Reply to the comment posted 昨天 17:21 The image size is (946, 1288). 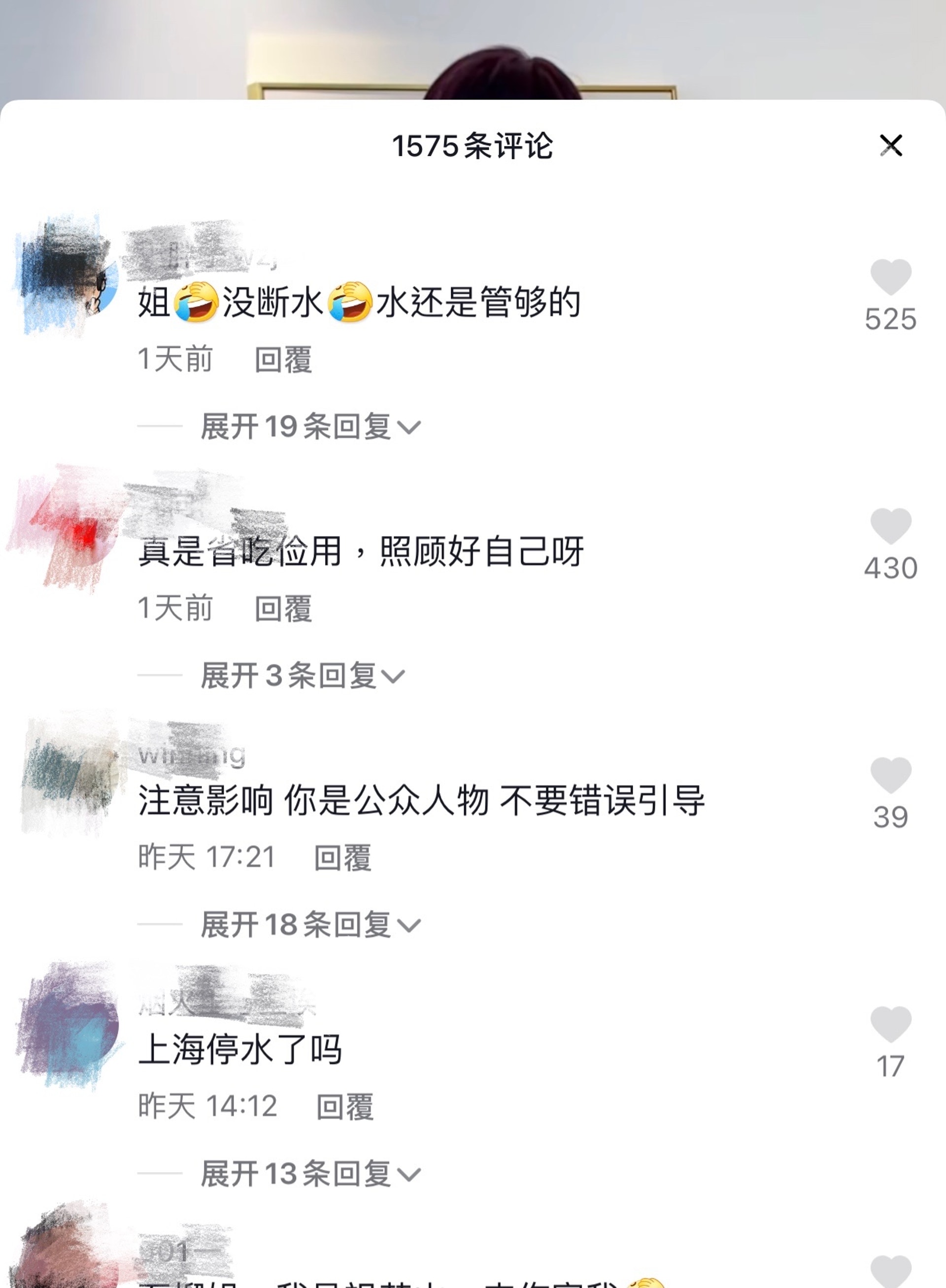point(342,857)
